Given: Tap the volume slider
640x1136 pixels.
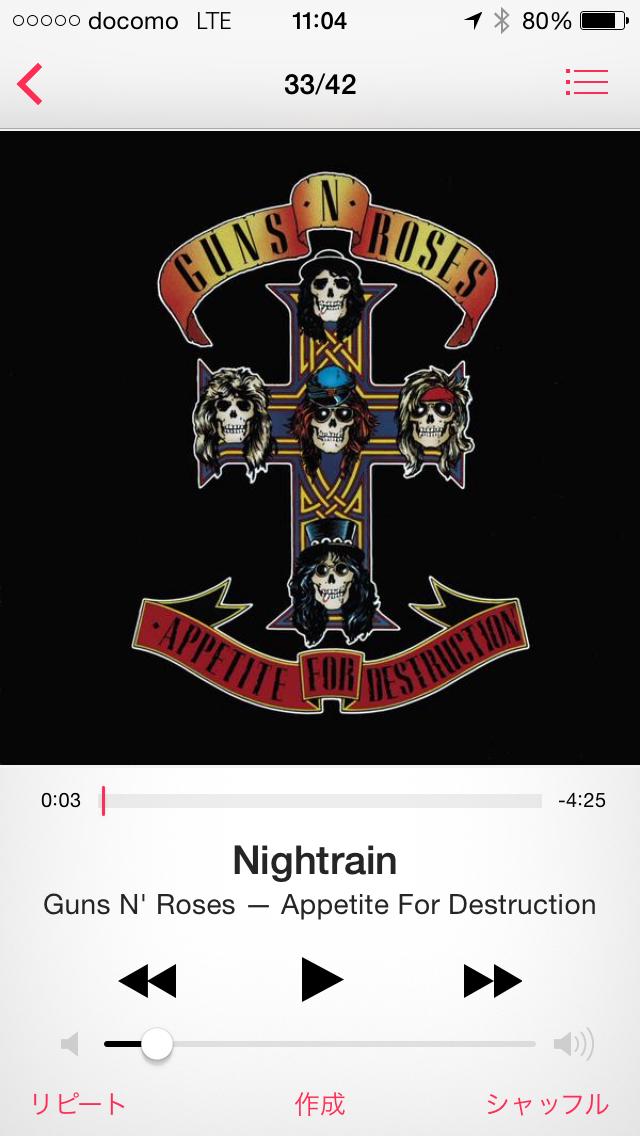Looking at the screenshot, I should 320,1045.
